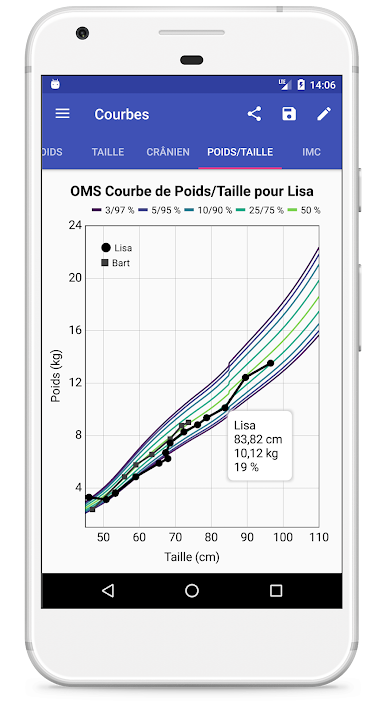Image resolution: width=386 pixels, height=707 pixels.
Task: Tap the pencil edit icon
Action: tap(324, 114)
